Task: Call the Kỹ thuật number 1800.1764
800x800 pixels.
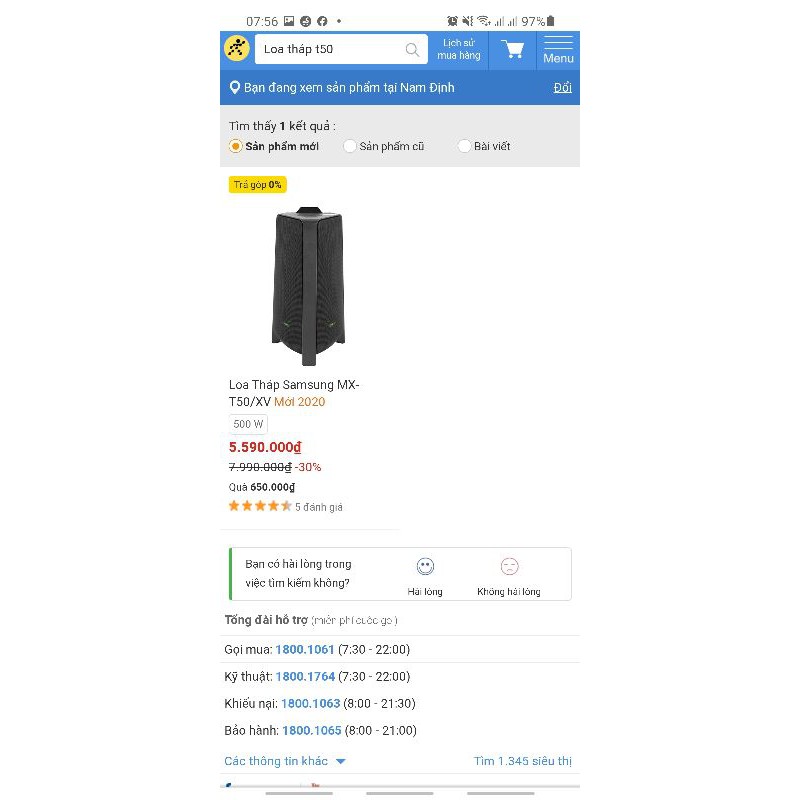Action: coord(305,677)
